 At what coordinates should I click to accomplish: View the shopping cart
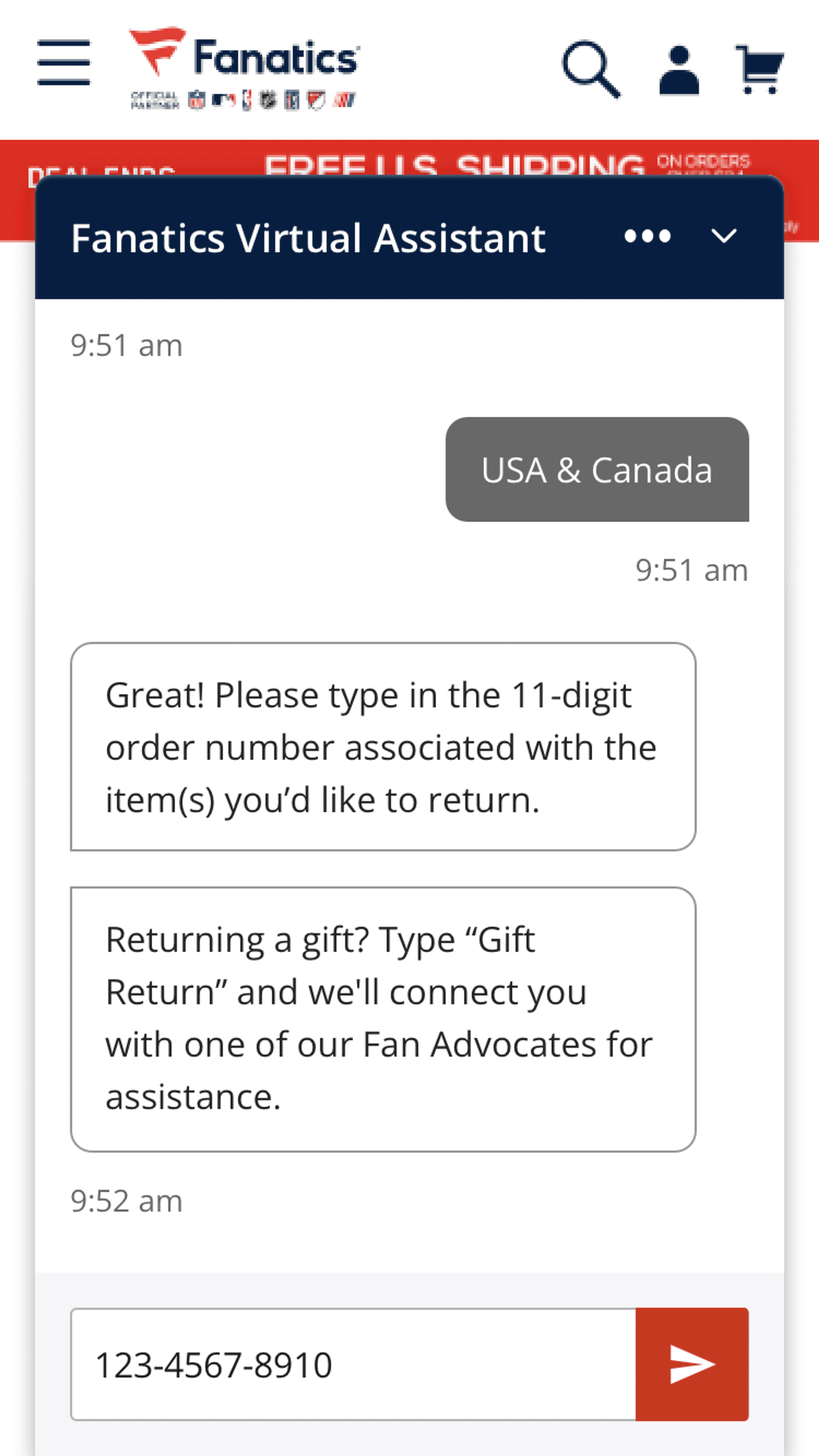760,69
